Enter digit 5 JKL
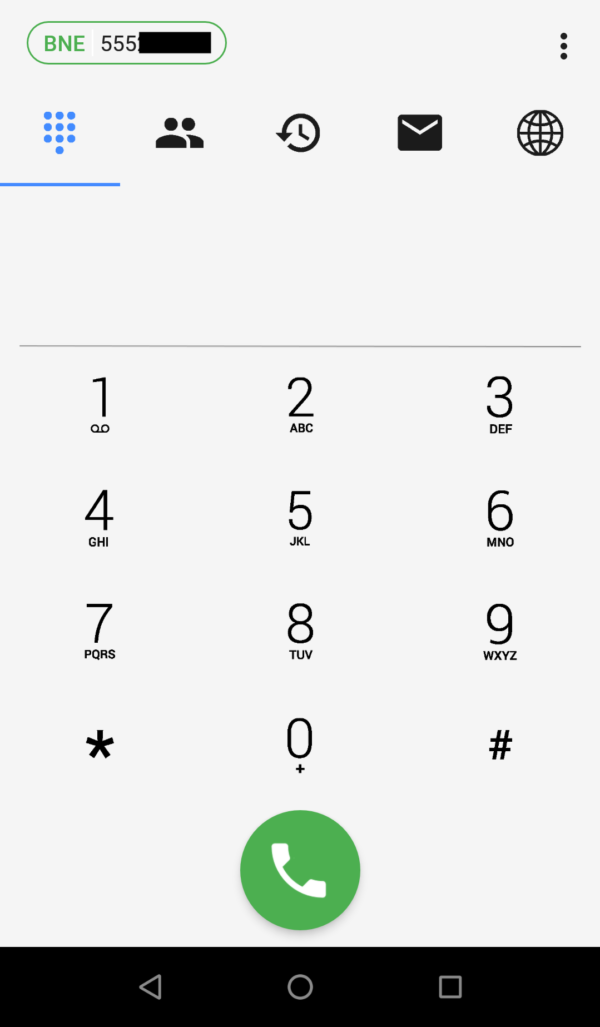This screenshot has height=1027, width=600. click(300, 517)
